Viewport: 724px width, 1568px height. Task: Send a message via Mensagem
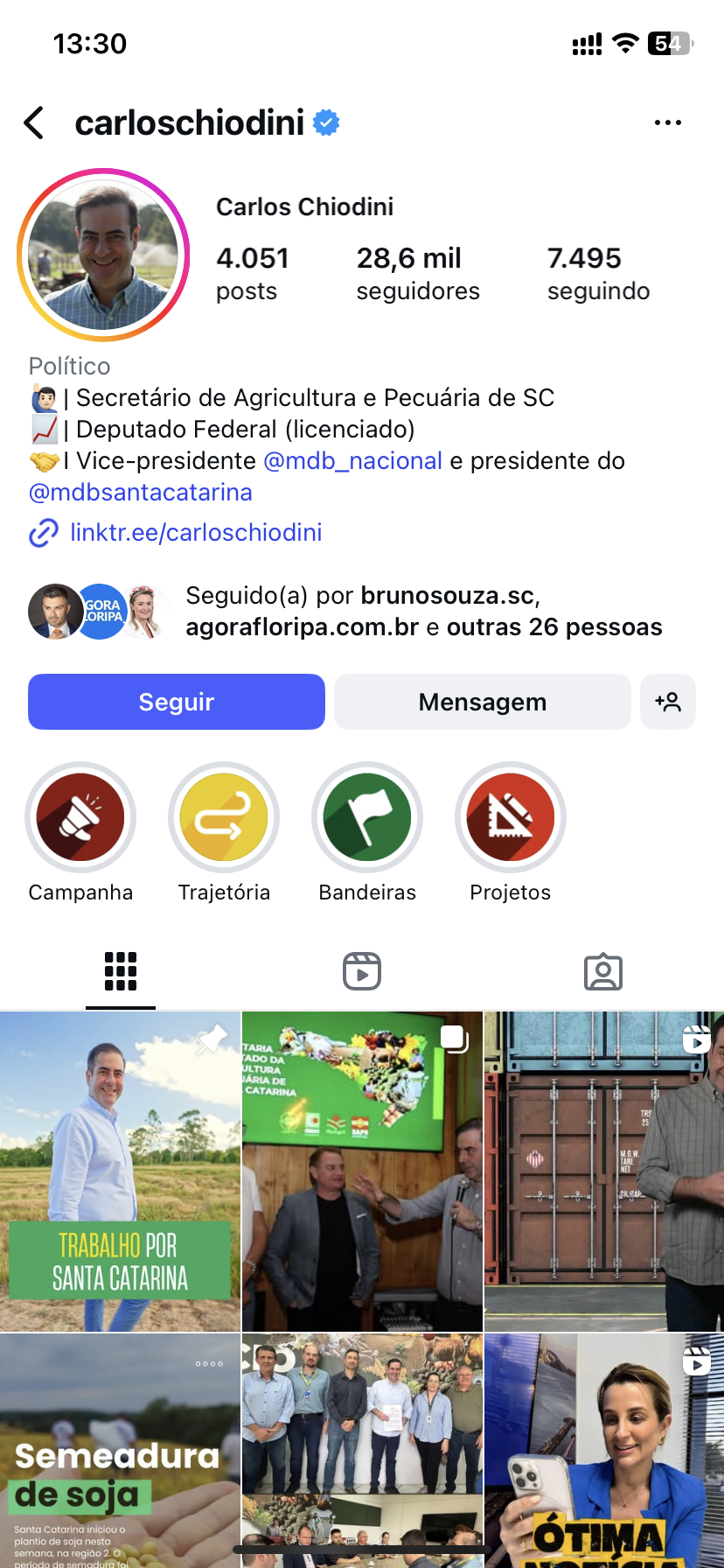482,702
